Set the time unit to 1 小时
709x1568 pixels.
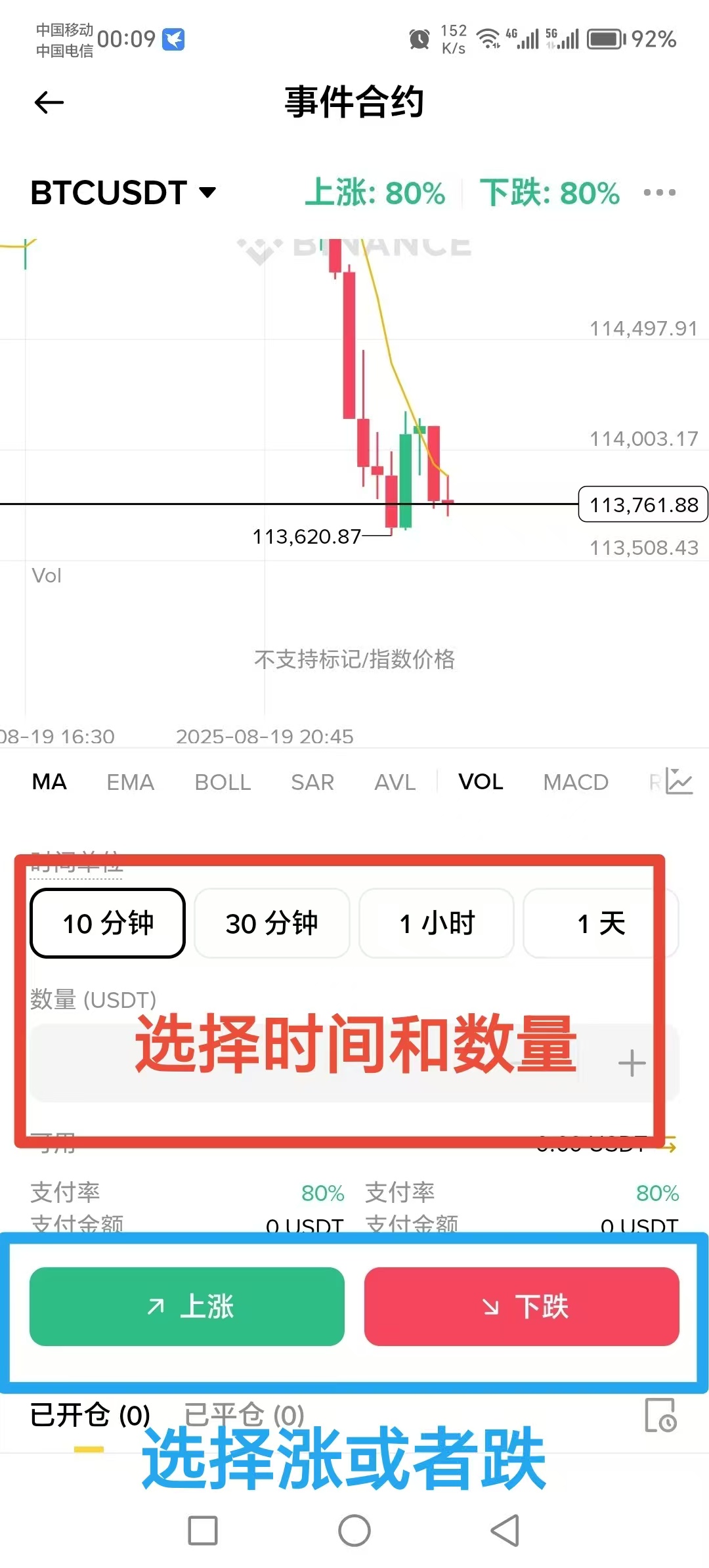437,923
